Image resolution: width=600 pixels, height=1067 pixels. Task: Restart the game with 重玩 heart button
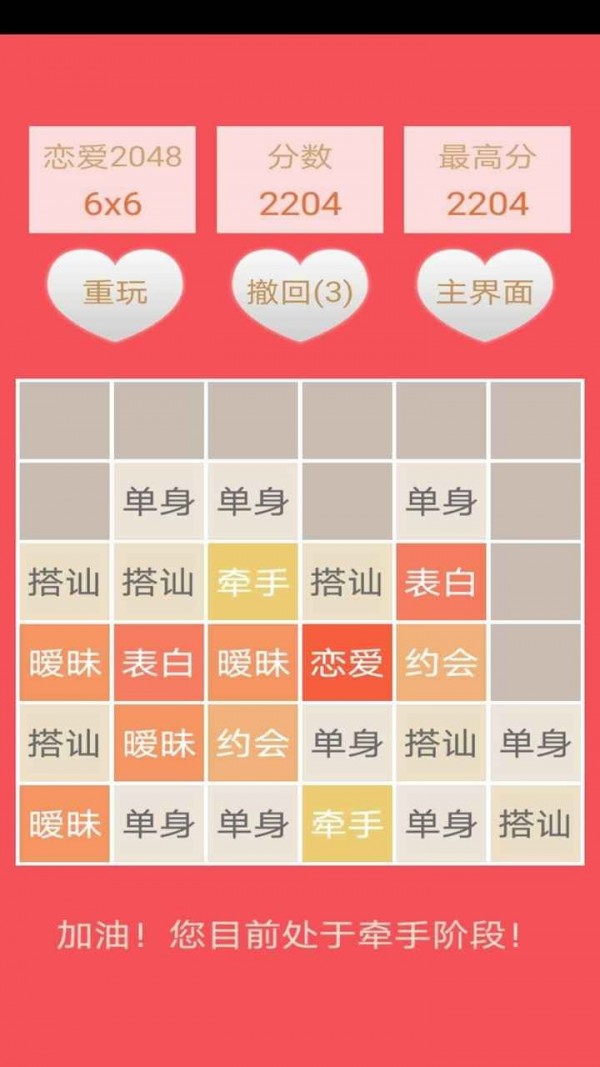tap(115, 292)
